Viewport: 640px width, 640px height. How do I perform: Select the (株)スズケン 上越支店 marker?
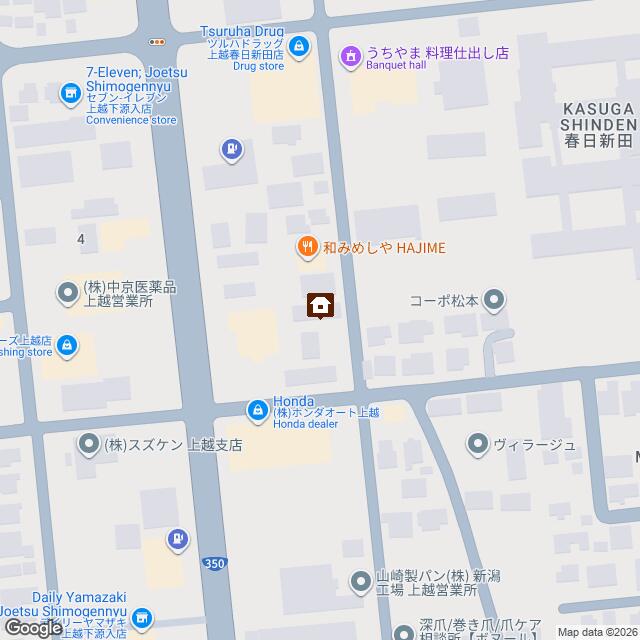(x=90, y=443)
